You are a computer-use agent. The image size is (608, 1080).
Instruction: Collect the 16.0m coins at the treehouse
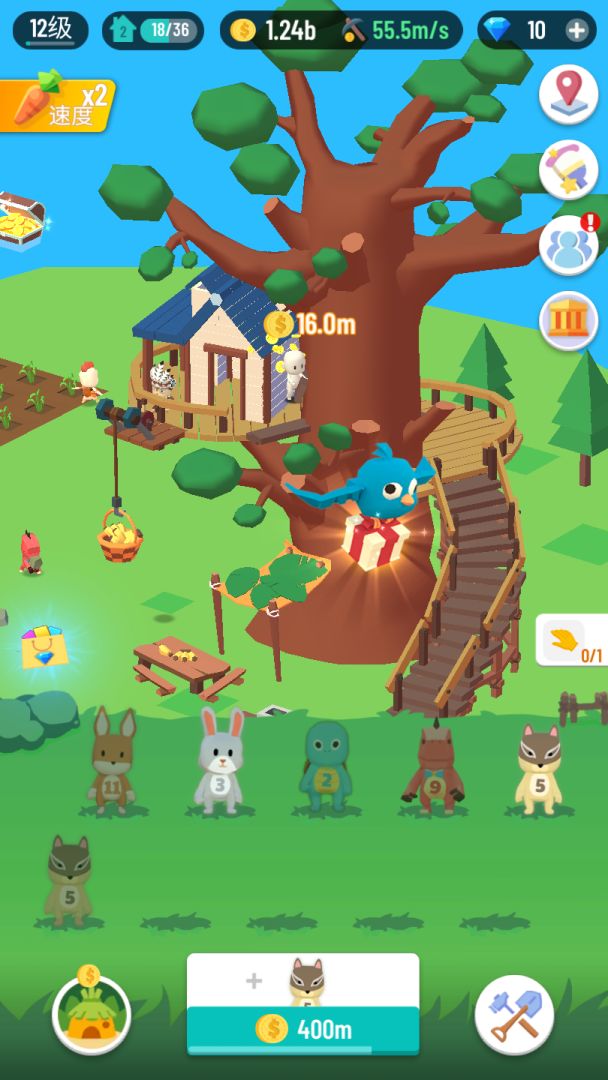coord(308,324)
